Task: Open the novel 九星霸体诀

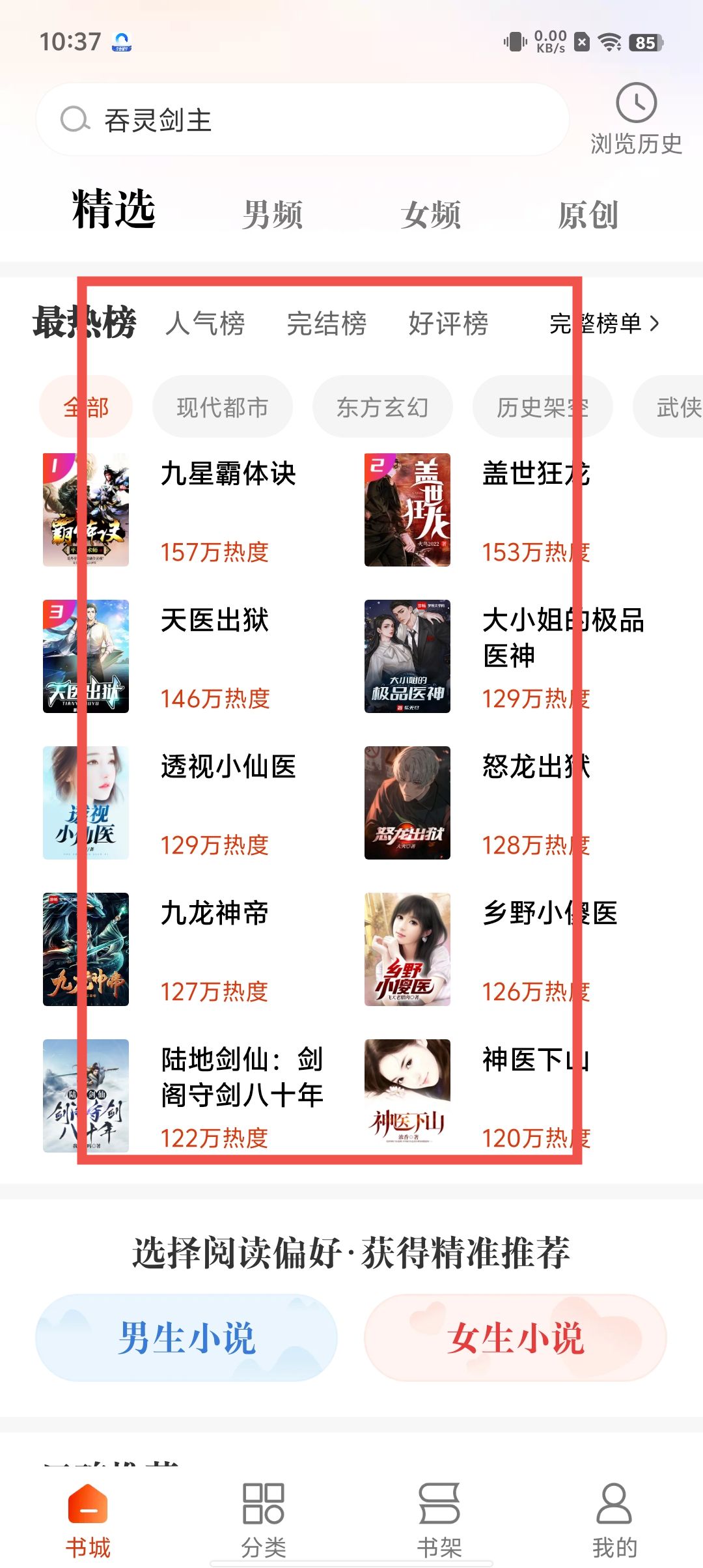Action: click(x=228, y=474)
